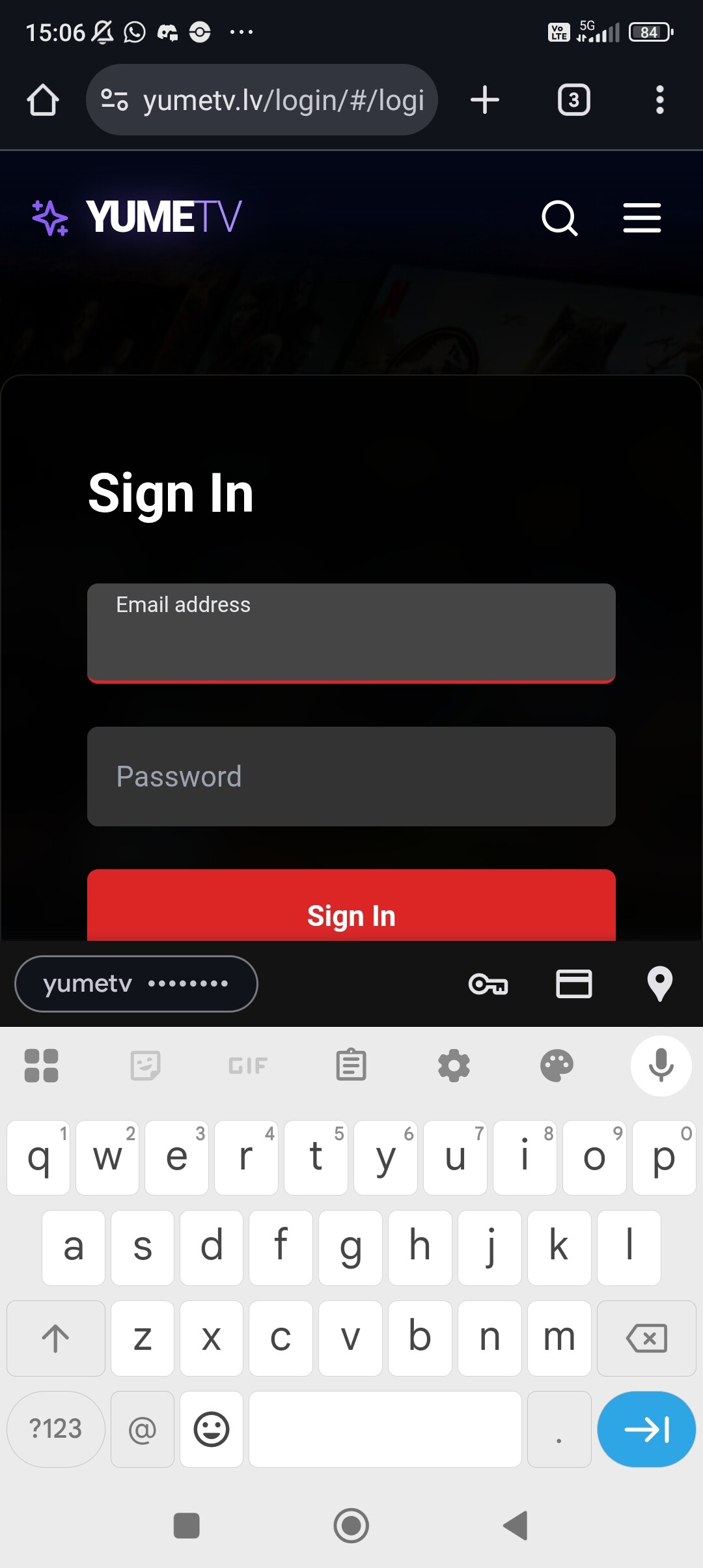View the 3 open tabs
The height and width of the screenshot is (1568, 703).
(573, 100)
